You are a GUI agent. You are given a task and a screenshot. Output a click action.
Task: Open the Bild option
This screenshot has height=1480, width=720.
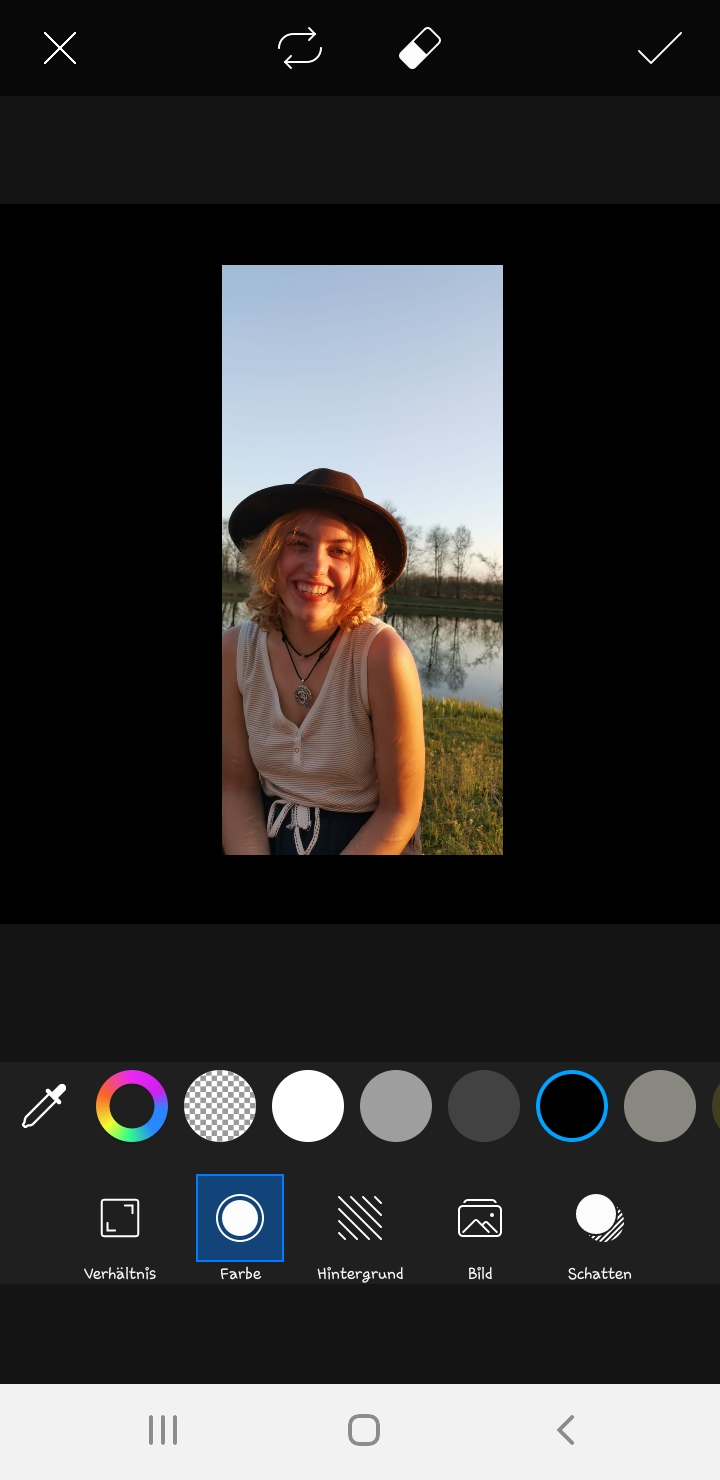pyautogui.click(x=480, y=1232)
